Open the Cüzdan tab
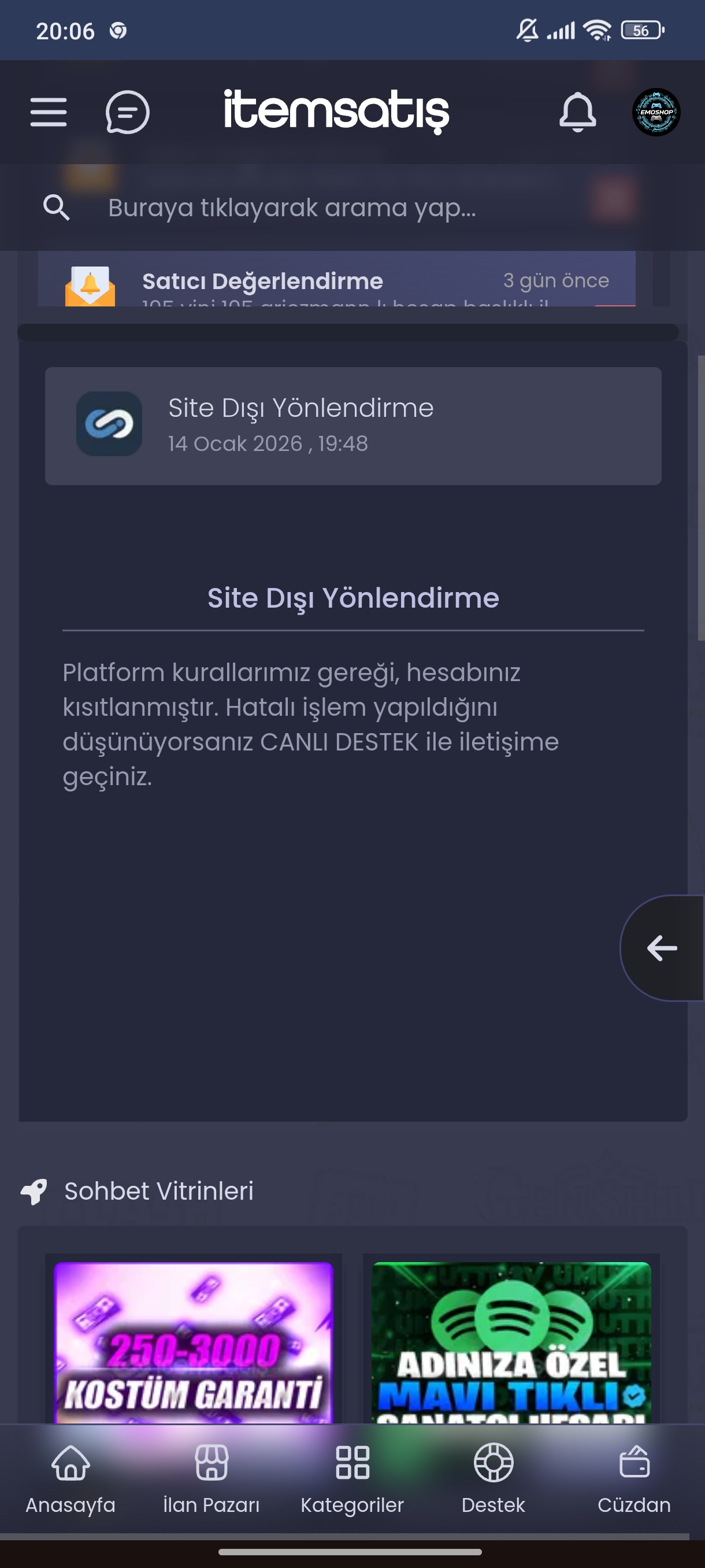Image resolution: width=705 pixels, height=1568 pixels. [634, 1479]
